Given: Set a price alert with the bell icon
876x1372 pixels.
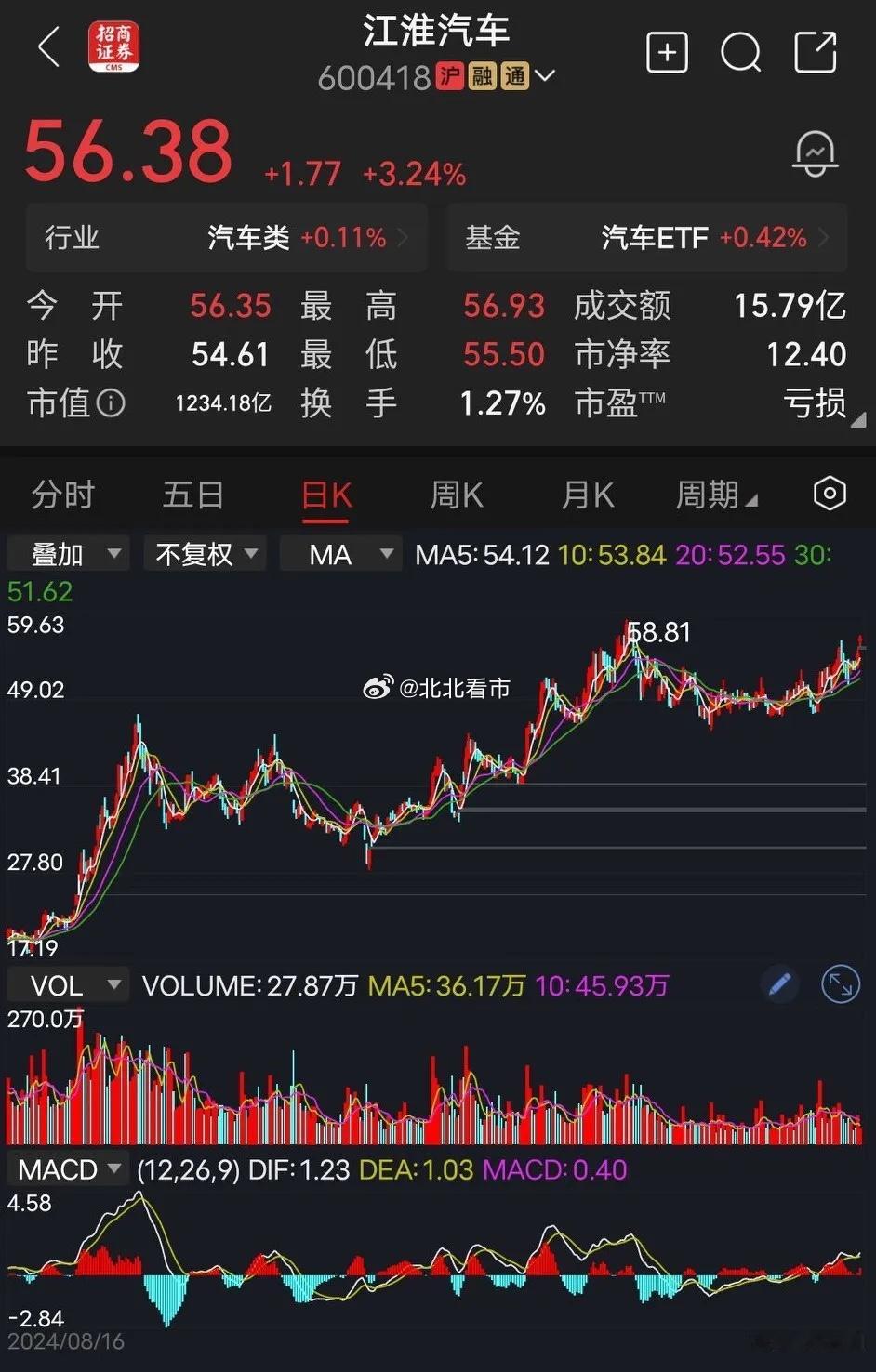Looking at the screenshot, I should pyautogui.click(x=813, y=153).
